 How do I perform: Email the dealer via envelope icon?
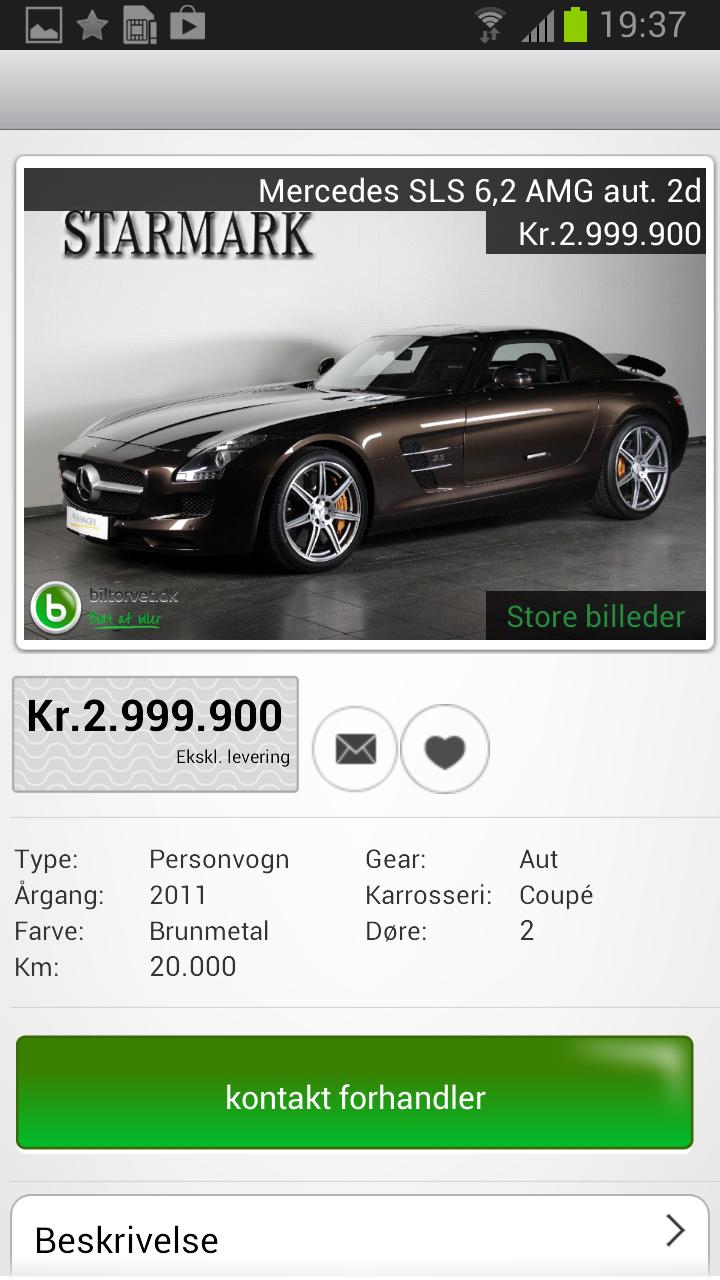tap(355, 749)
